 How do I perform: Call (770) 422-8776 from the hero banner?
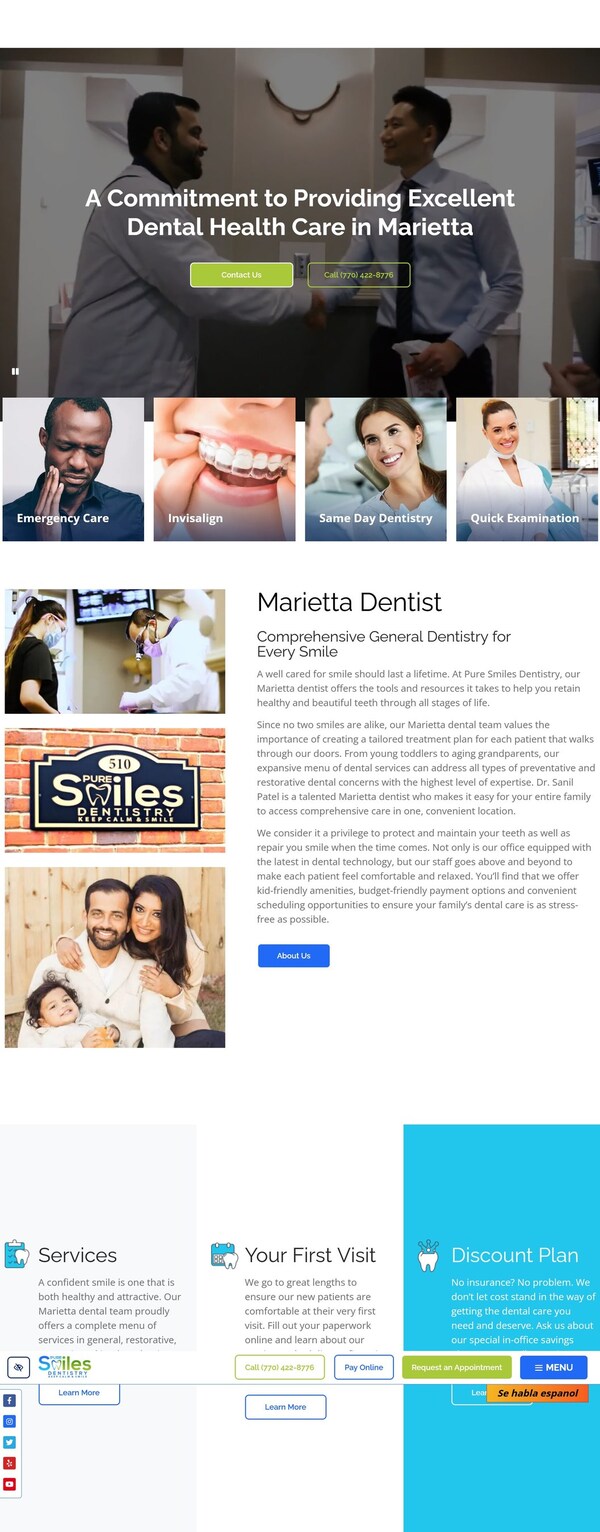359,275
